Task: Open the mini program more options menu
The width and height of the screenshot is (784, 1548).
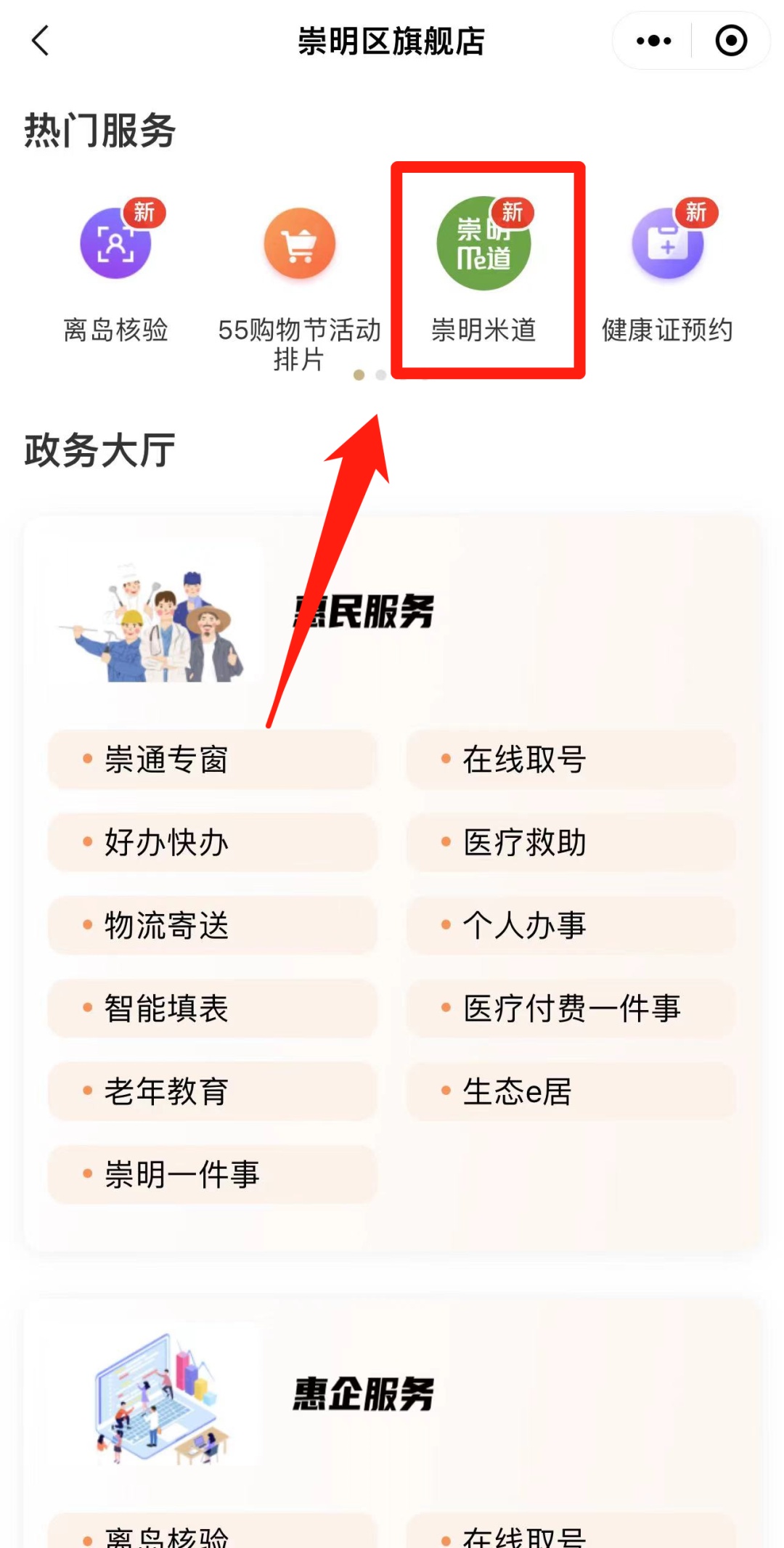Action: pyautogui.click(x=653, y=41)
